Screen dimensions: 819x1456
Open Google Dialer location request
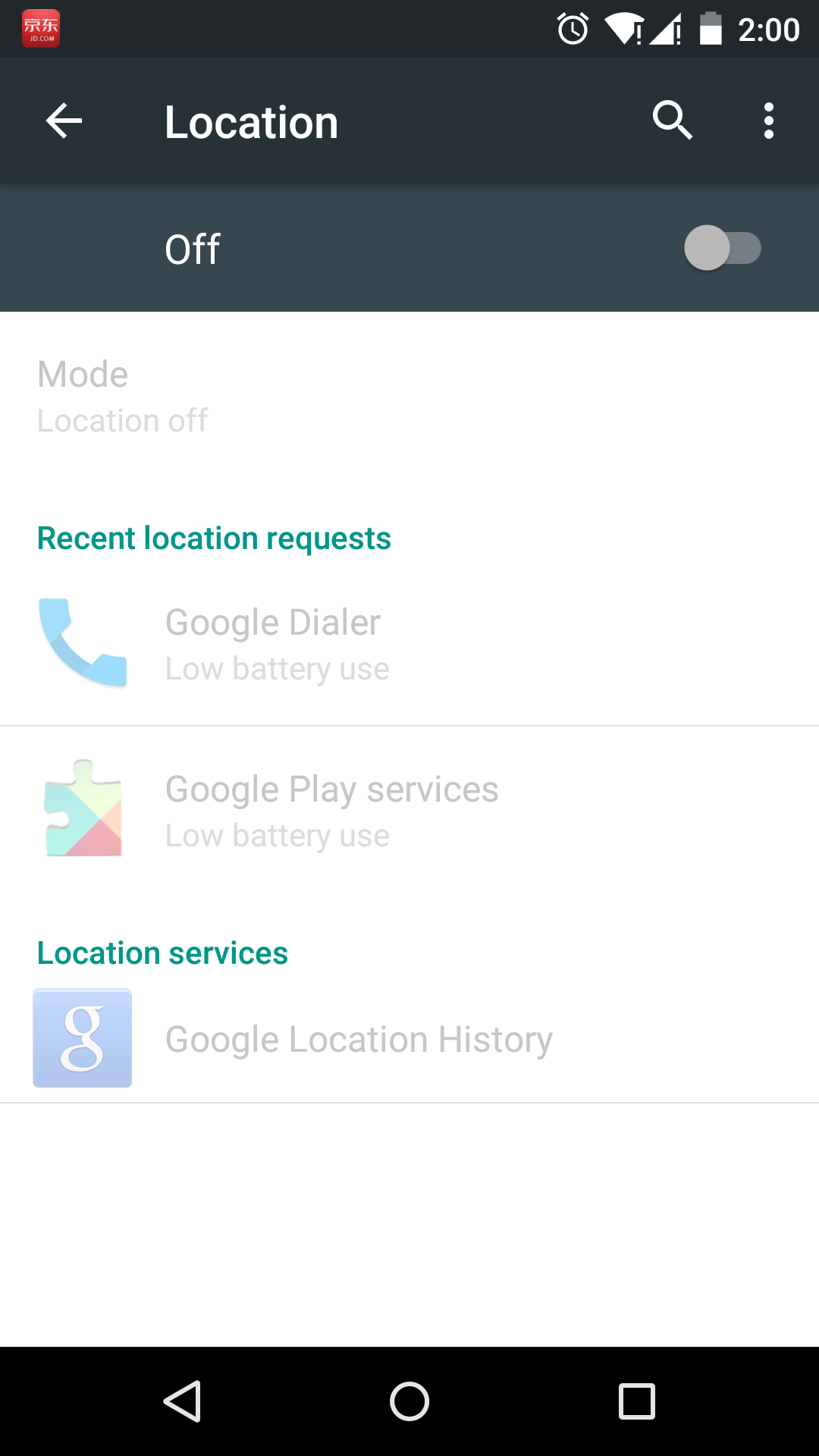pos(409,644)
